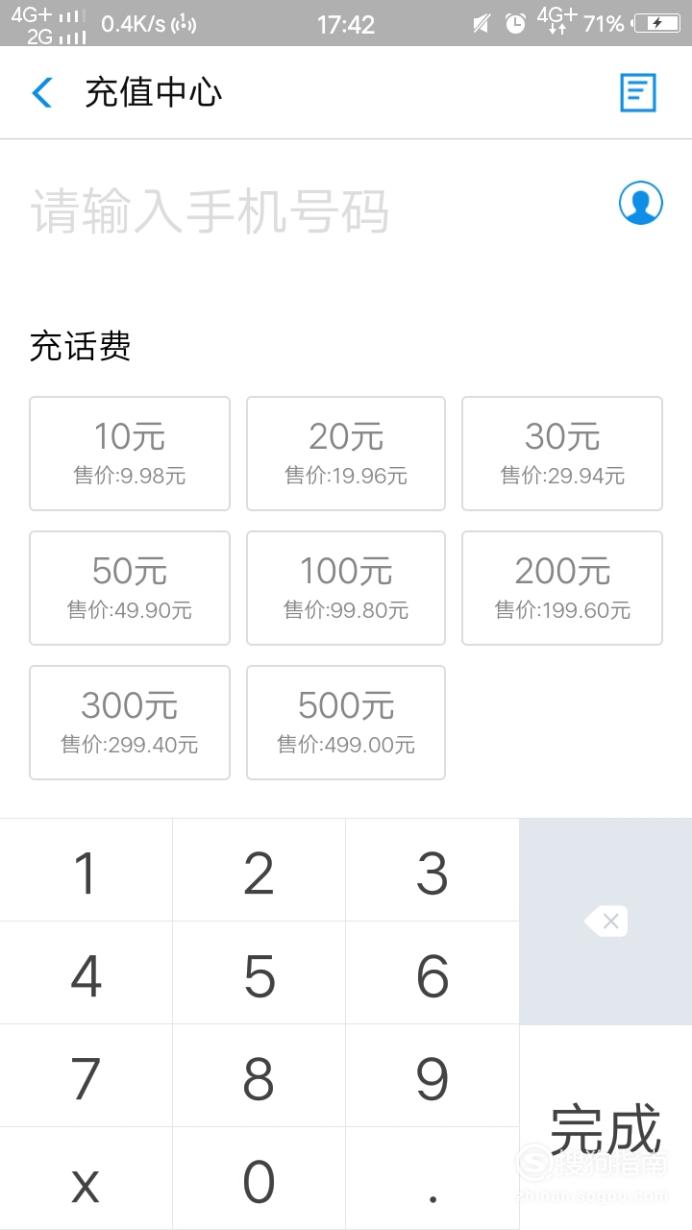Select the 300元 recharge option

(130, 723)
